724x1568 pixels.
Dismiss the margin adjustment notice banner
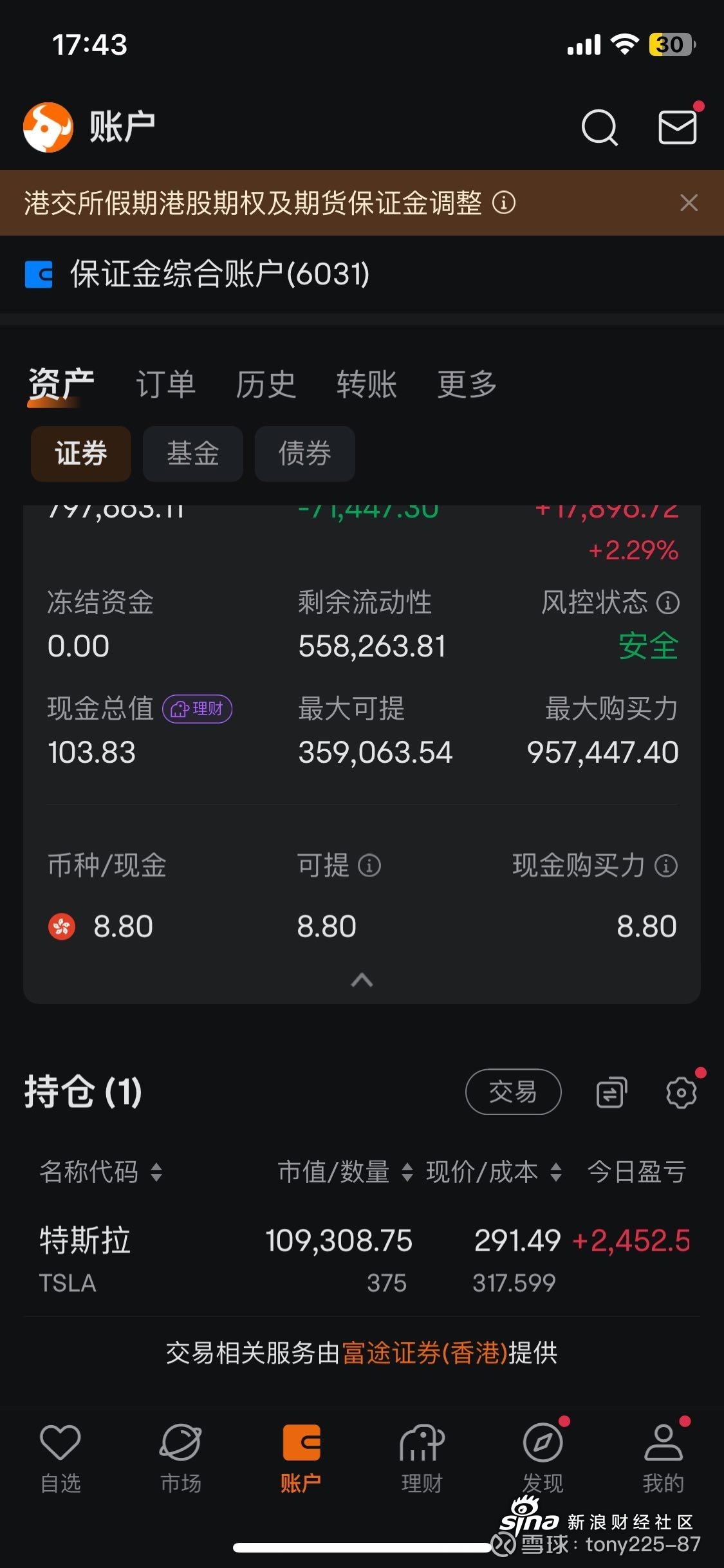[689, 203]
